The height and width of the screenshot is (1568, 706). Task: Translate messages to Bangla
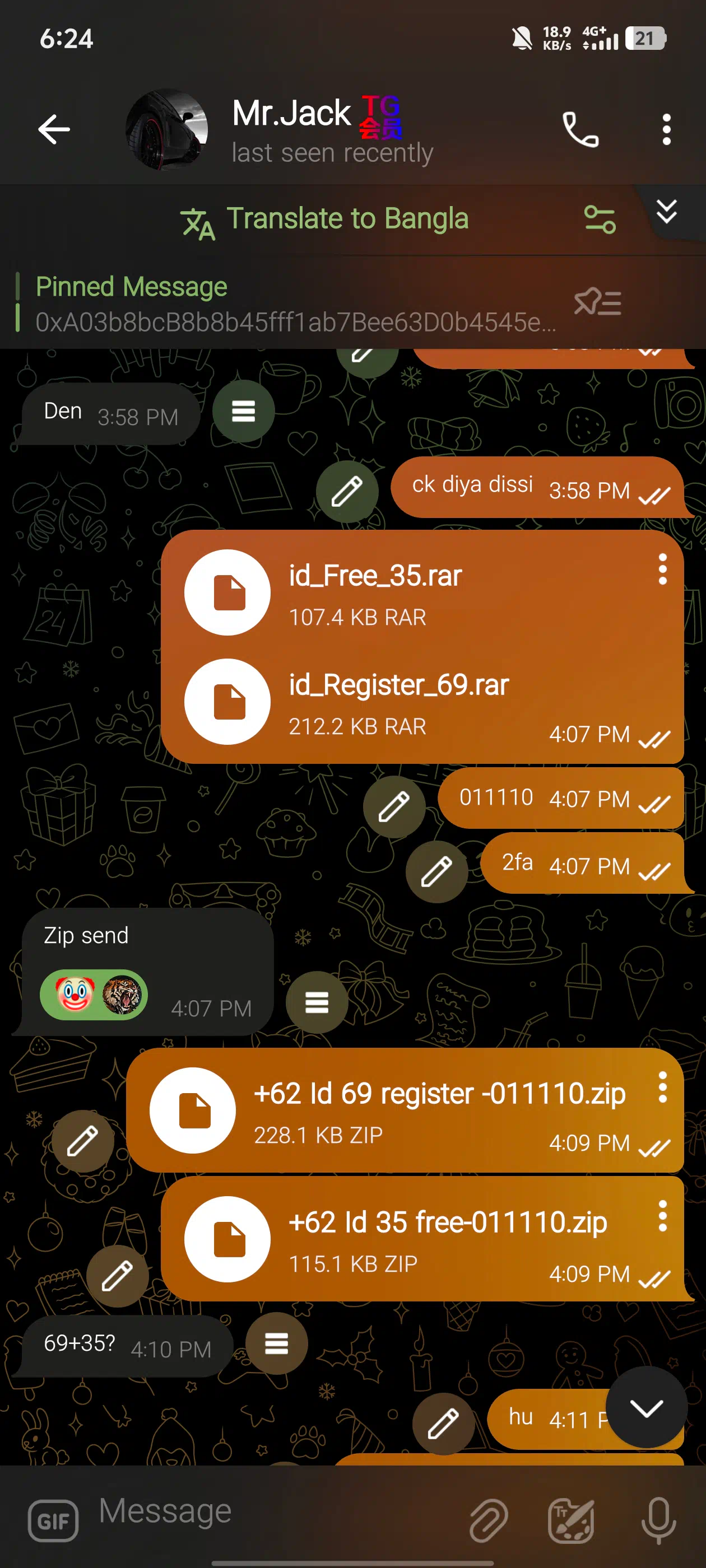point(324,219)
